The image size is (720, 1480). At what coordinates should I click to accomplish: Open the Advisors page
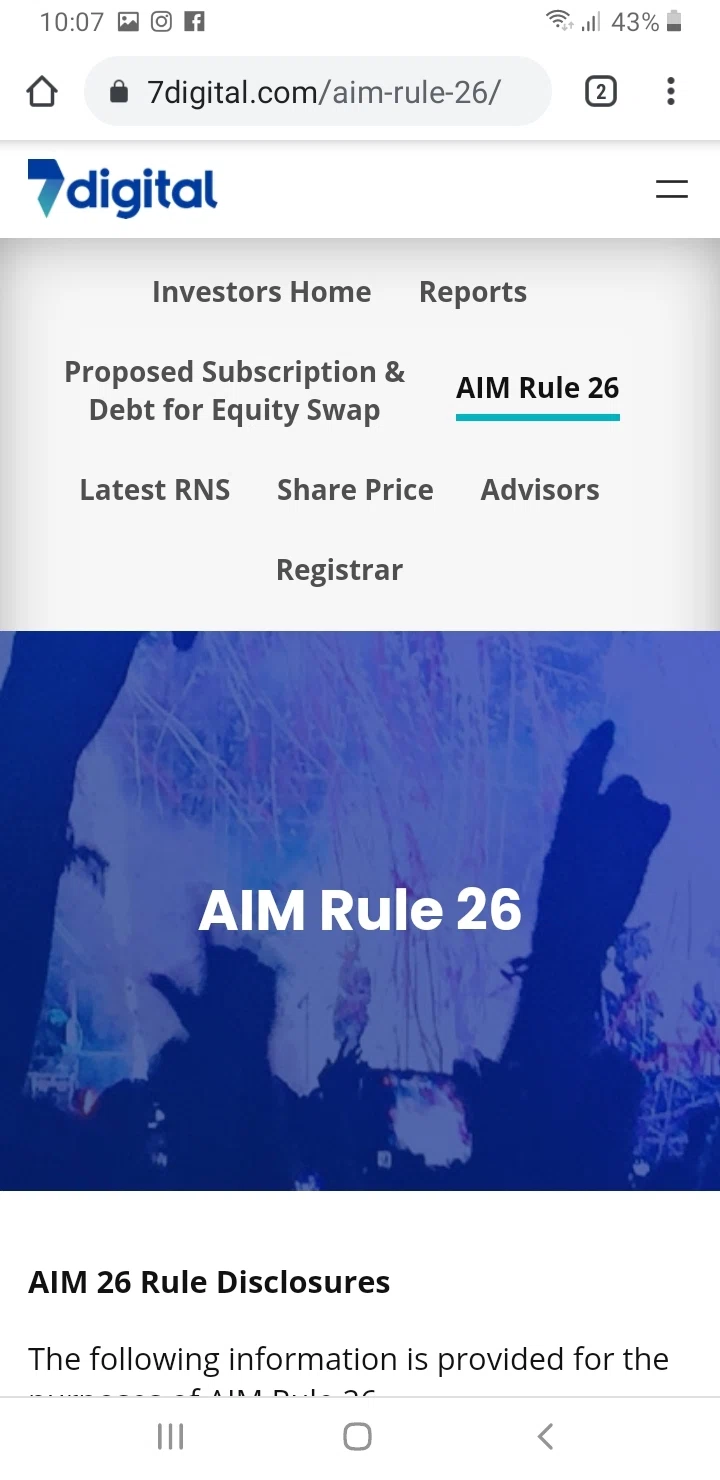pos(540,490)
